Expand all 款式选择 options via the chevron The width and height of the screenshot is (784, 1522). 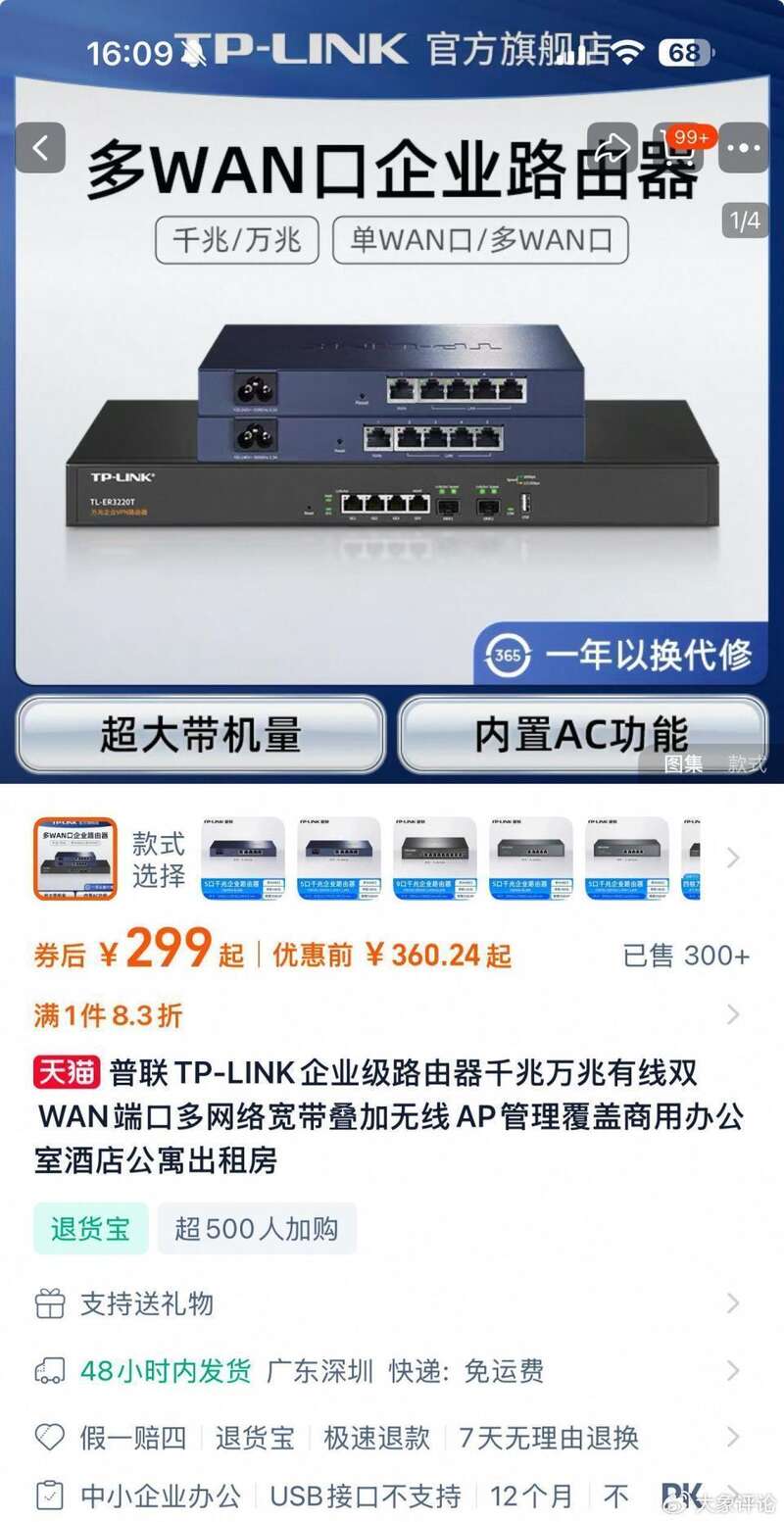coord(732,859)
